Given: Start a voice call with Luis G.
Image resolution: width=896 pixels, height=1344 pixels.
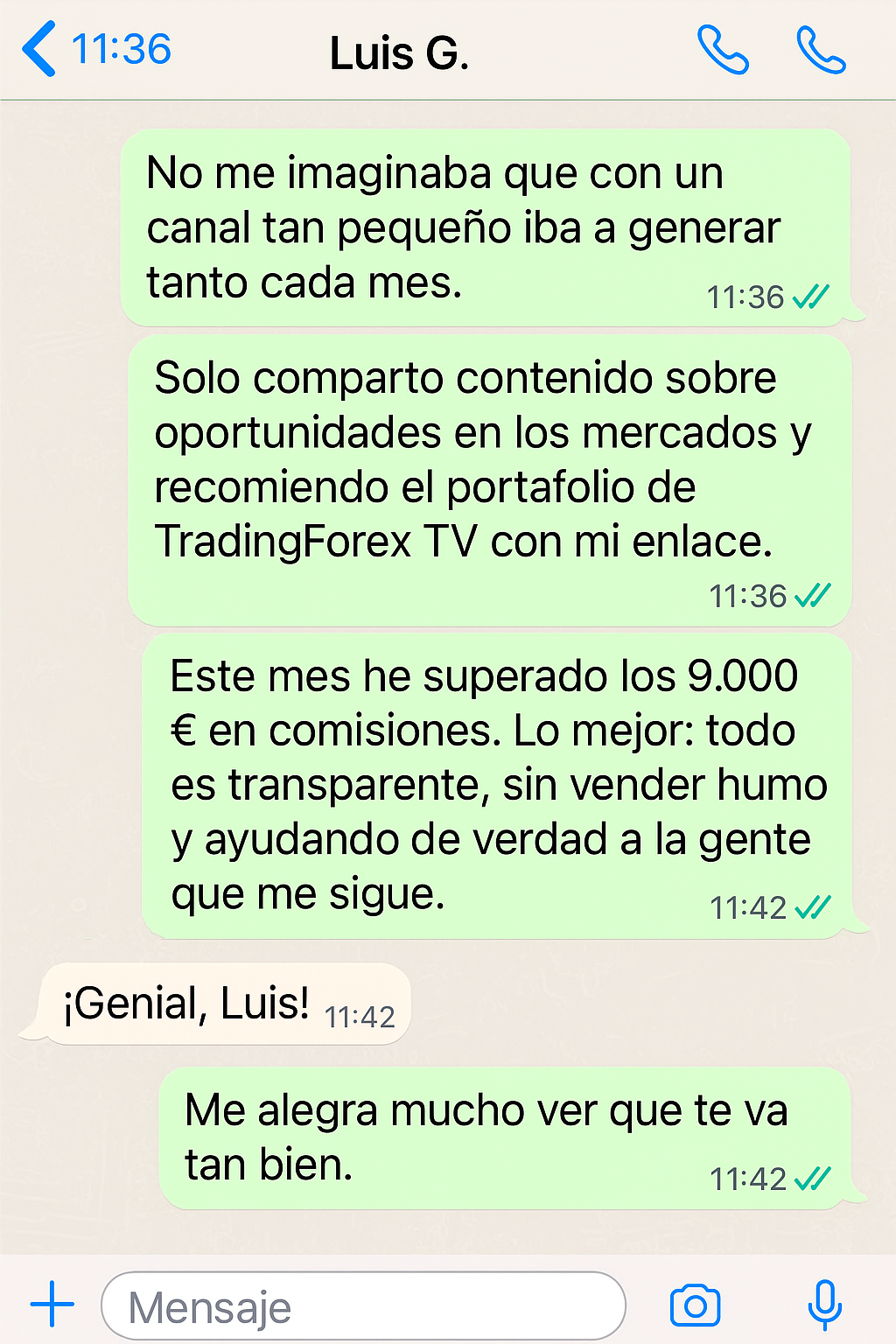Looking at the screenshot, I should pos(820,51).
